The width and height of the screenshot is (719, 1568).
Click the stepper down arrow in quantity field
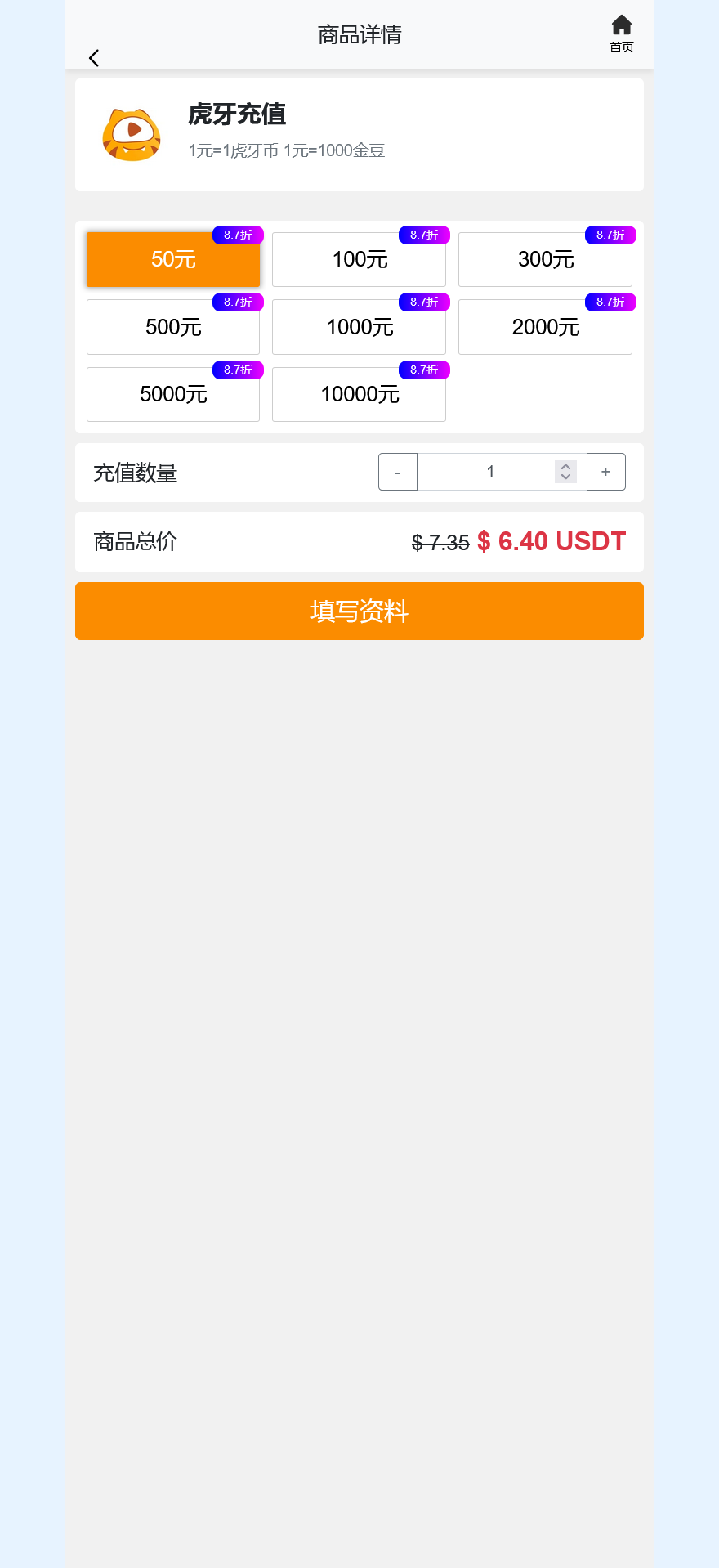pyautogui.click(x=565, y=476)
